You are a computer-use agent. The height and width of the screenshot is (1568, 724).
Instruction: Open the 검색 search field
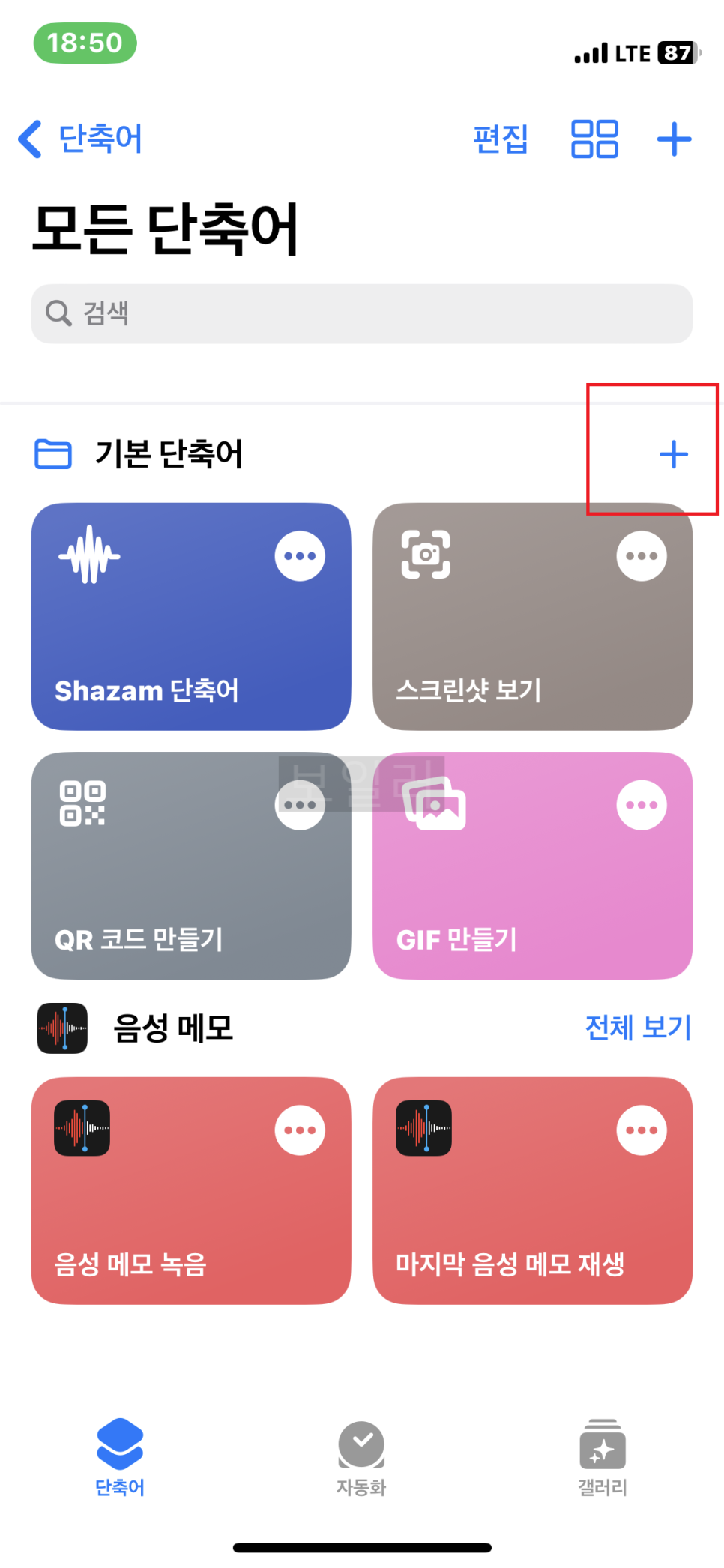[x=361, y=313]
